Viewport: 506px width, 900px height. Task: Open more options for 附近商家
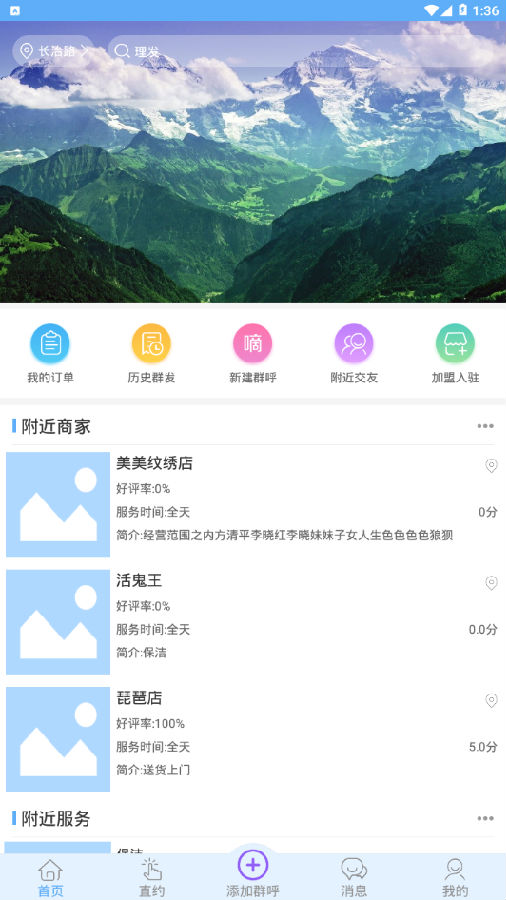[x=485, y=426]
